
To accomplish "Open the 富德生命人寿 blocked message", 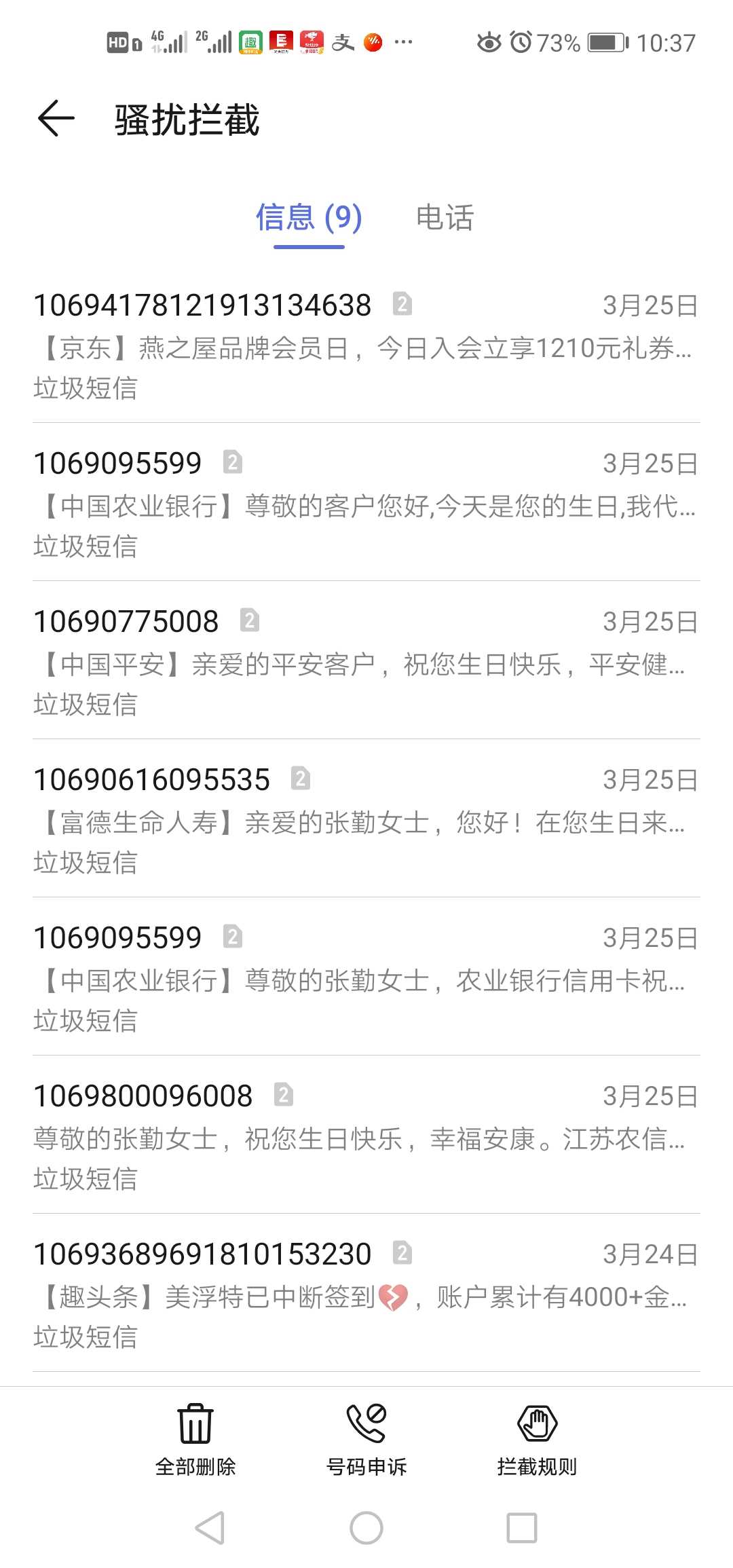I will pos(366,819).
